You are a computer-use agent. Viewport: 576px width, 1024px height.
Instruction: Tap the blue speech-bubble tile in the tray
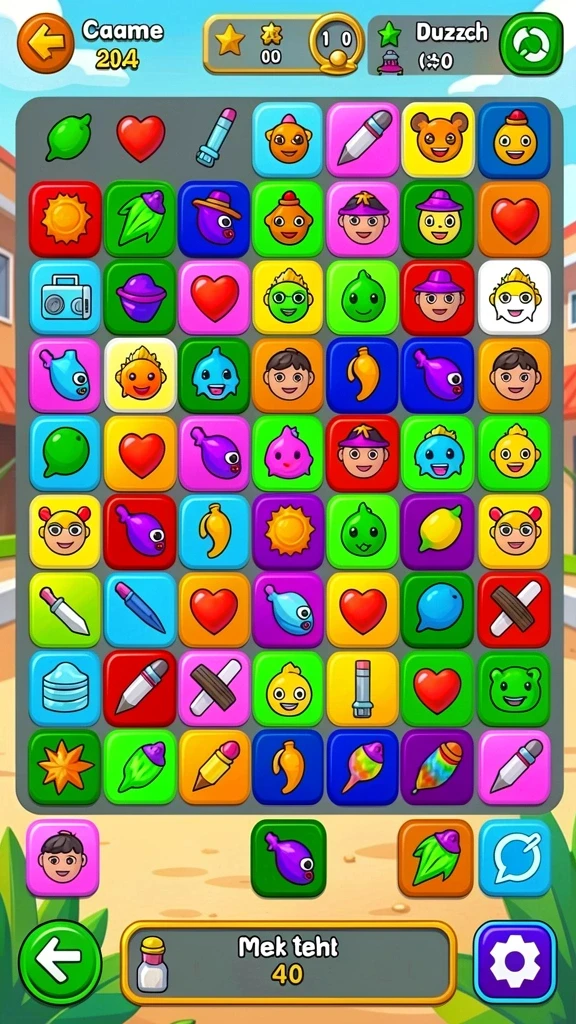(x=515, y=857)
